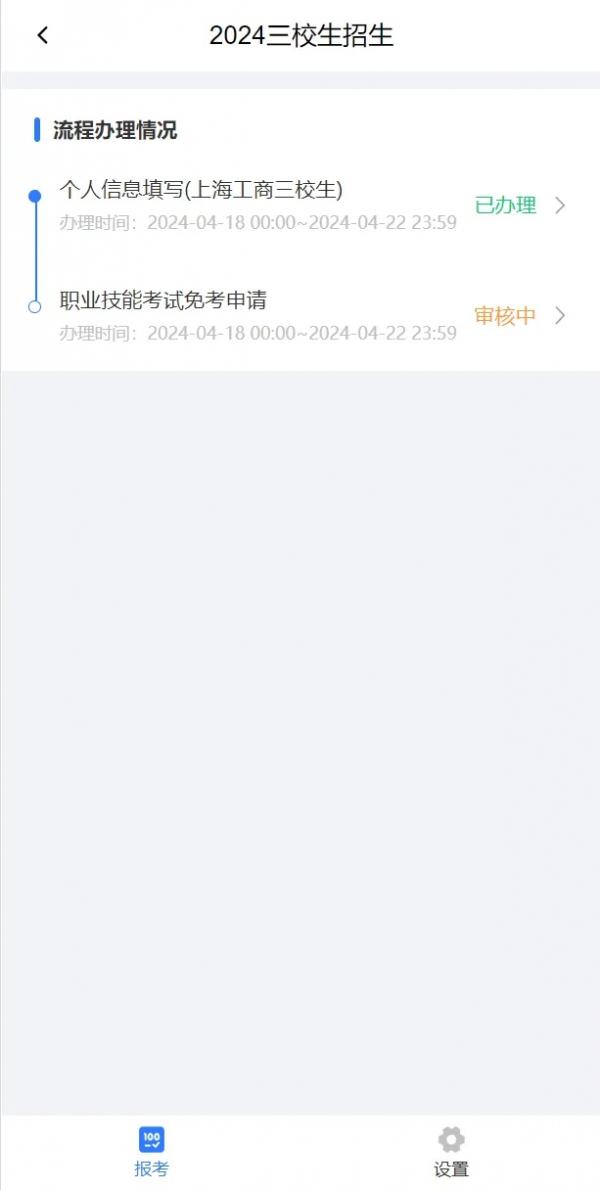Switch to the 报考 tab
Image resolution: width=600 pixels, height=1190 pixels.
(x=151, y=1151)
